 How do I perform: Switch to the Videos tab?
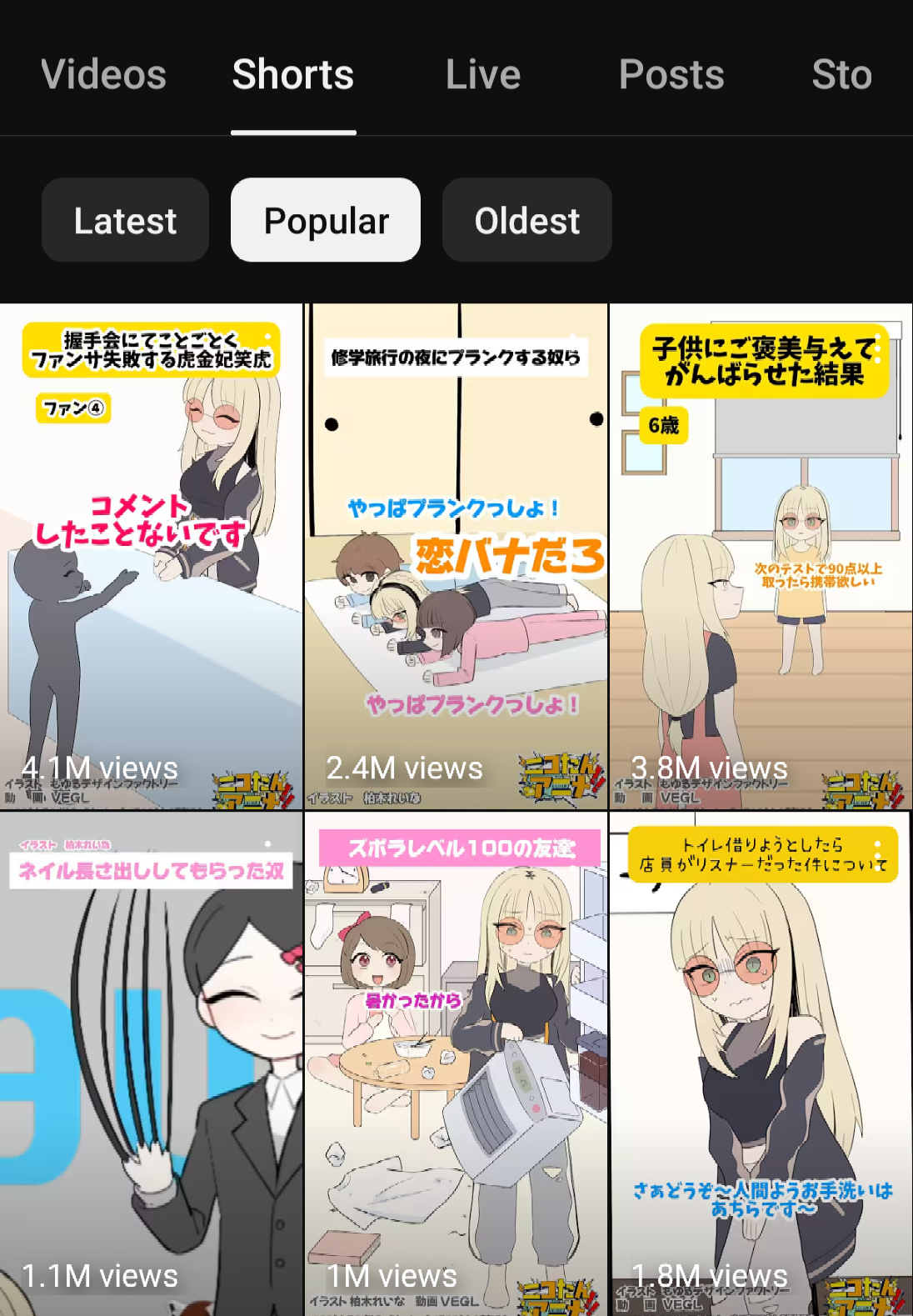(x=103, y=74)
